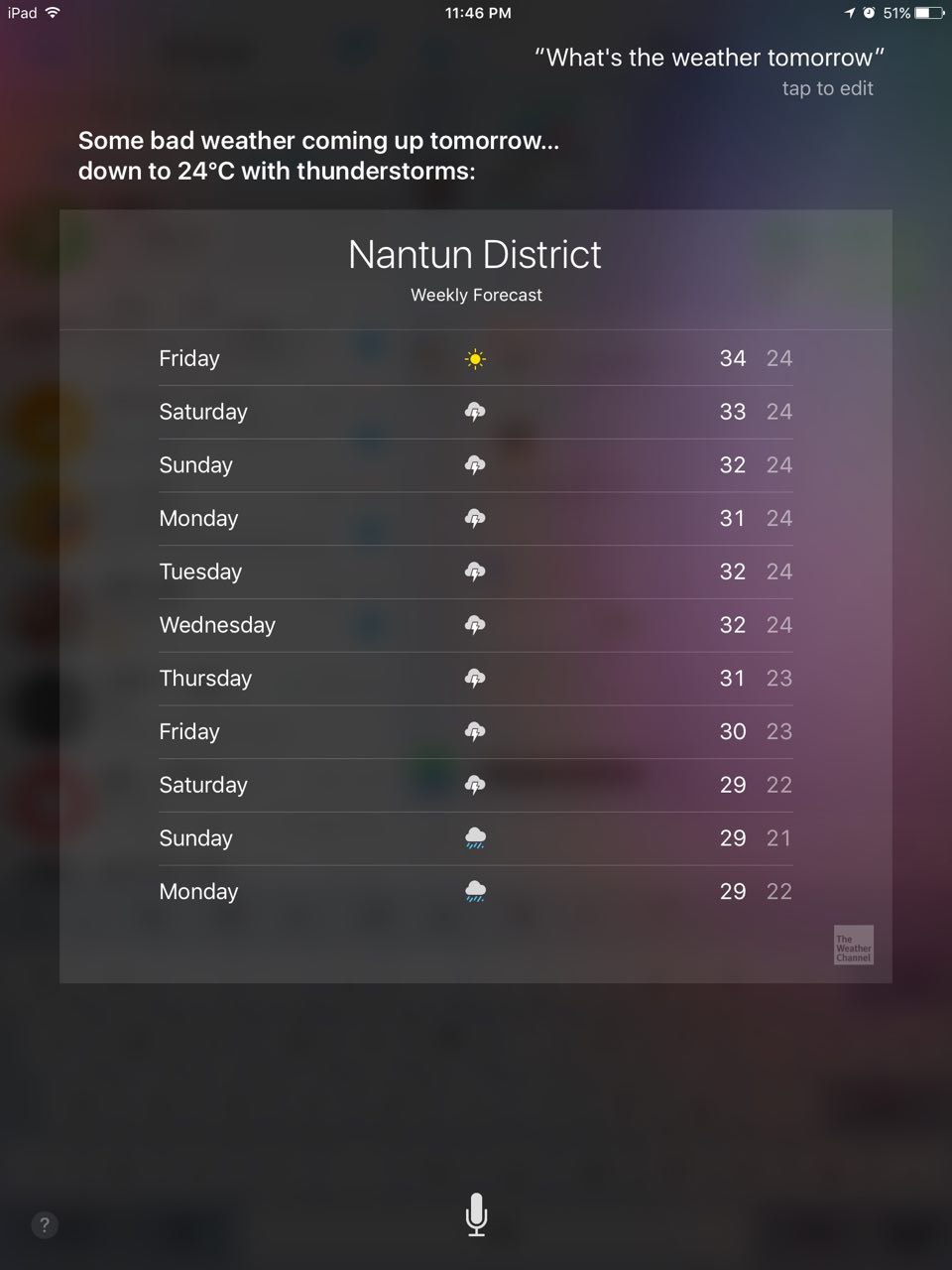Tap the microphone to speak to Siri

click(476, 1214)
